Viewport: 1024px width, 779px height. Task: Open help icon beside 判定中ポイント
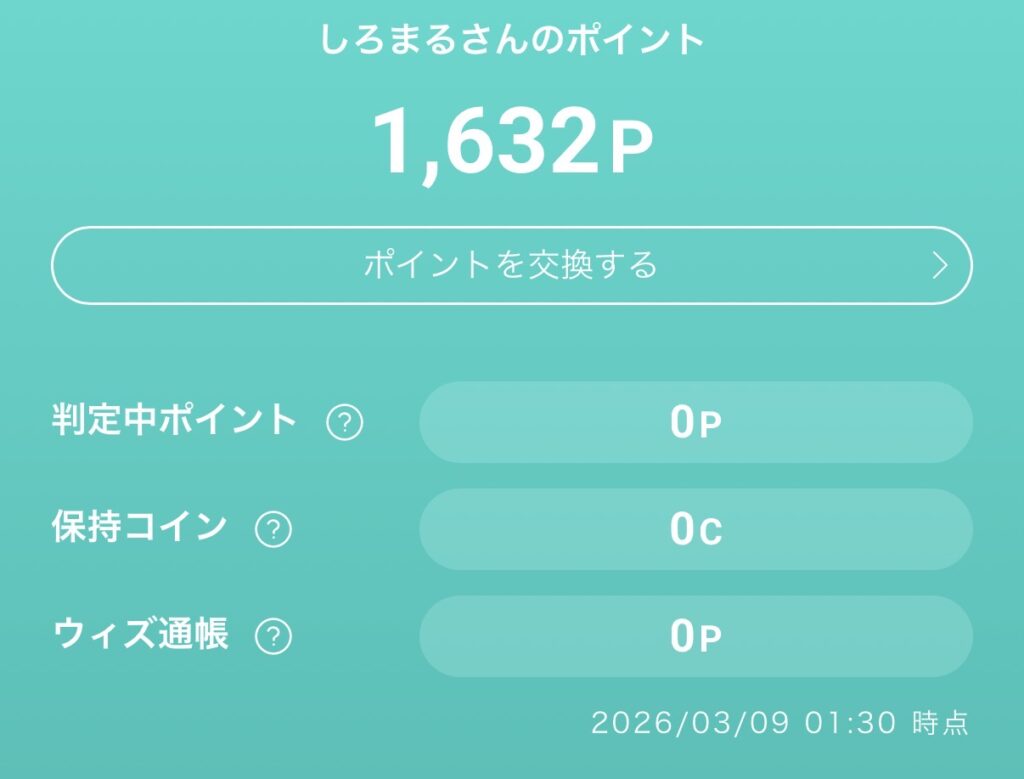click(x=345, y=423)
